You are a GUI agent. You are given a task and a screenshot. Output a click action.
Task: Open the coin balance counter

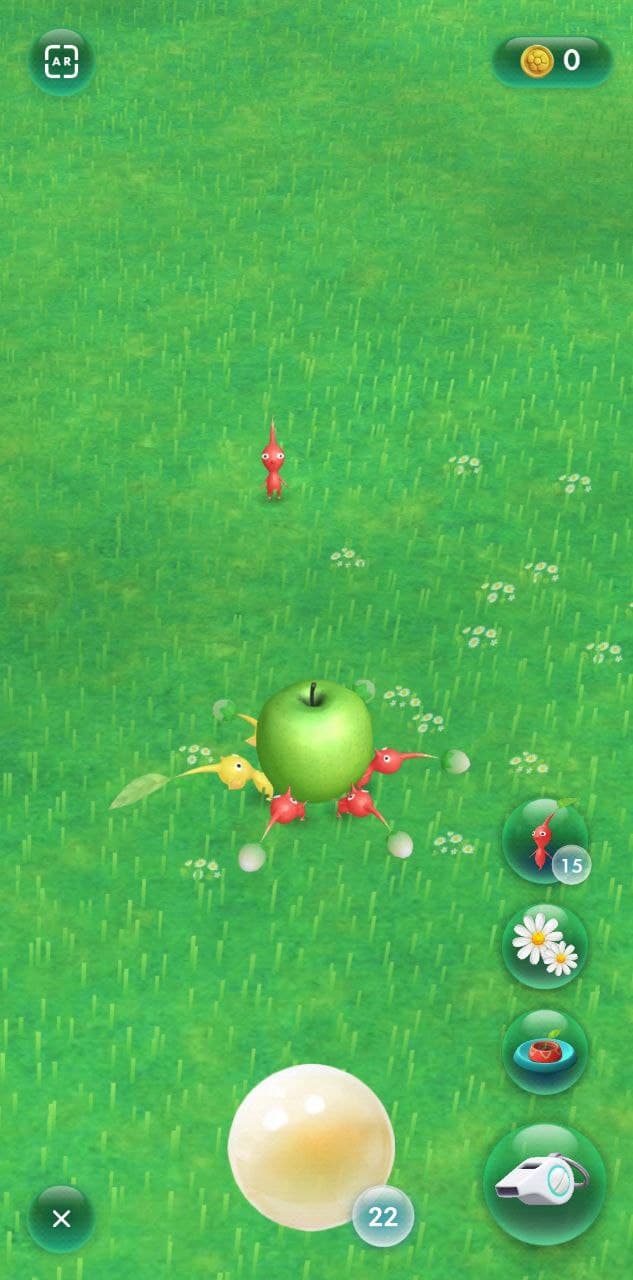[x=552, y=61]
